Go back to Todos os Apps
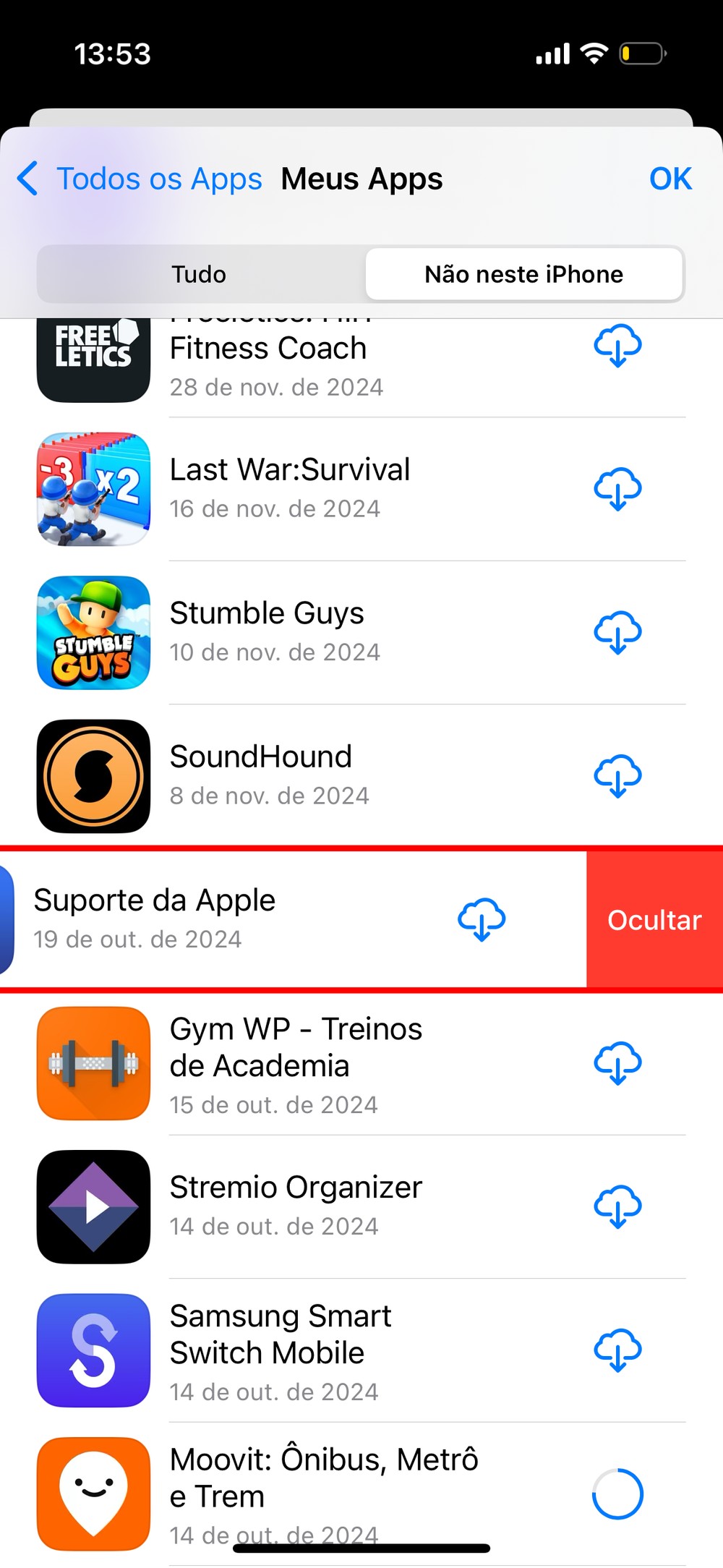 click(x=141, y=179)
